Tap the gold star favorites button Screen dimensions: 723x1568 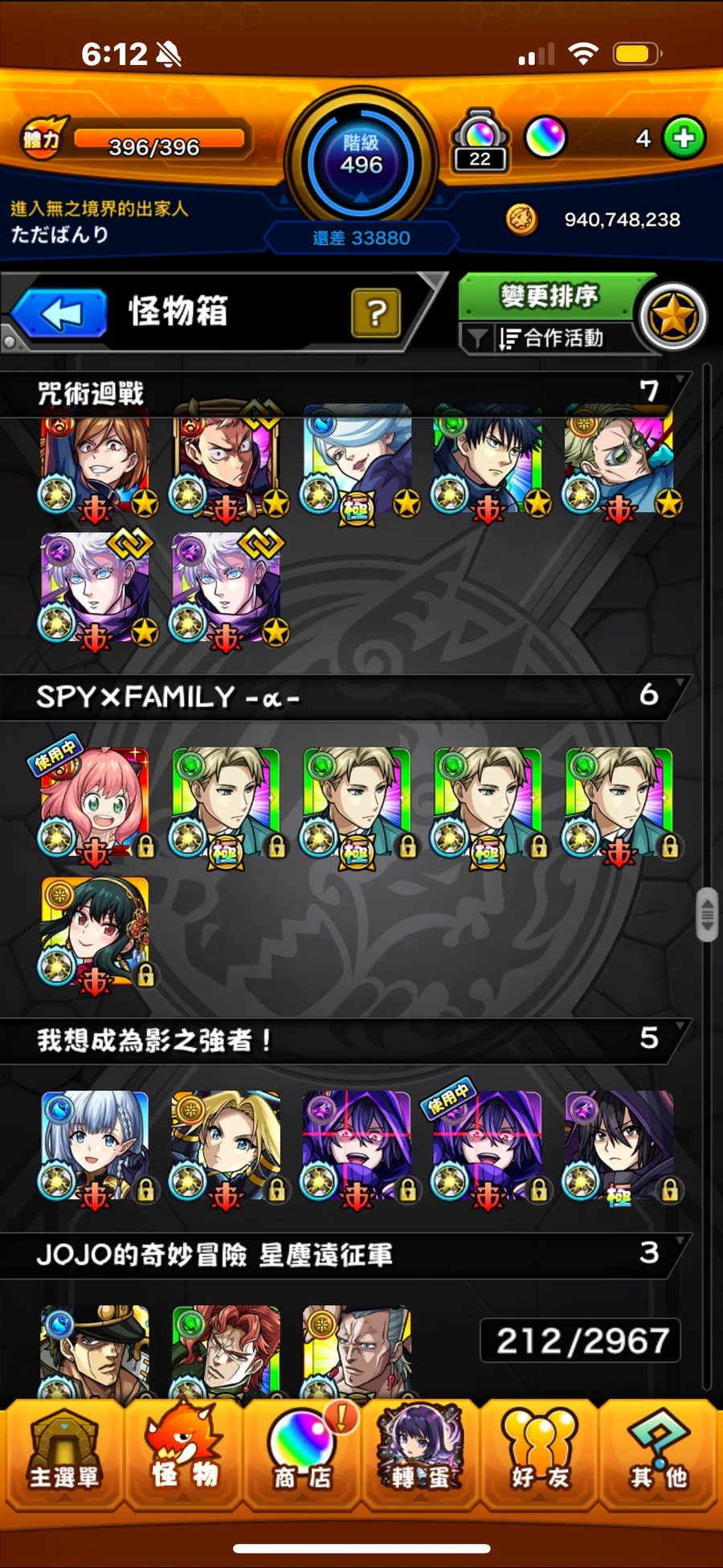(x=673, y=317)
